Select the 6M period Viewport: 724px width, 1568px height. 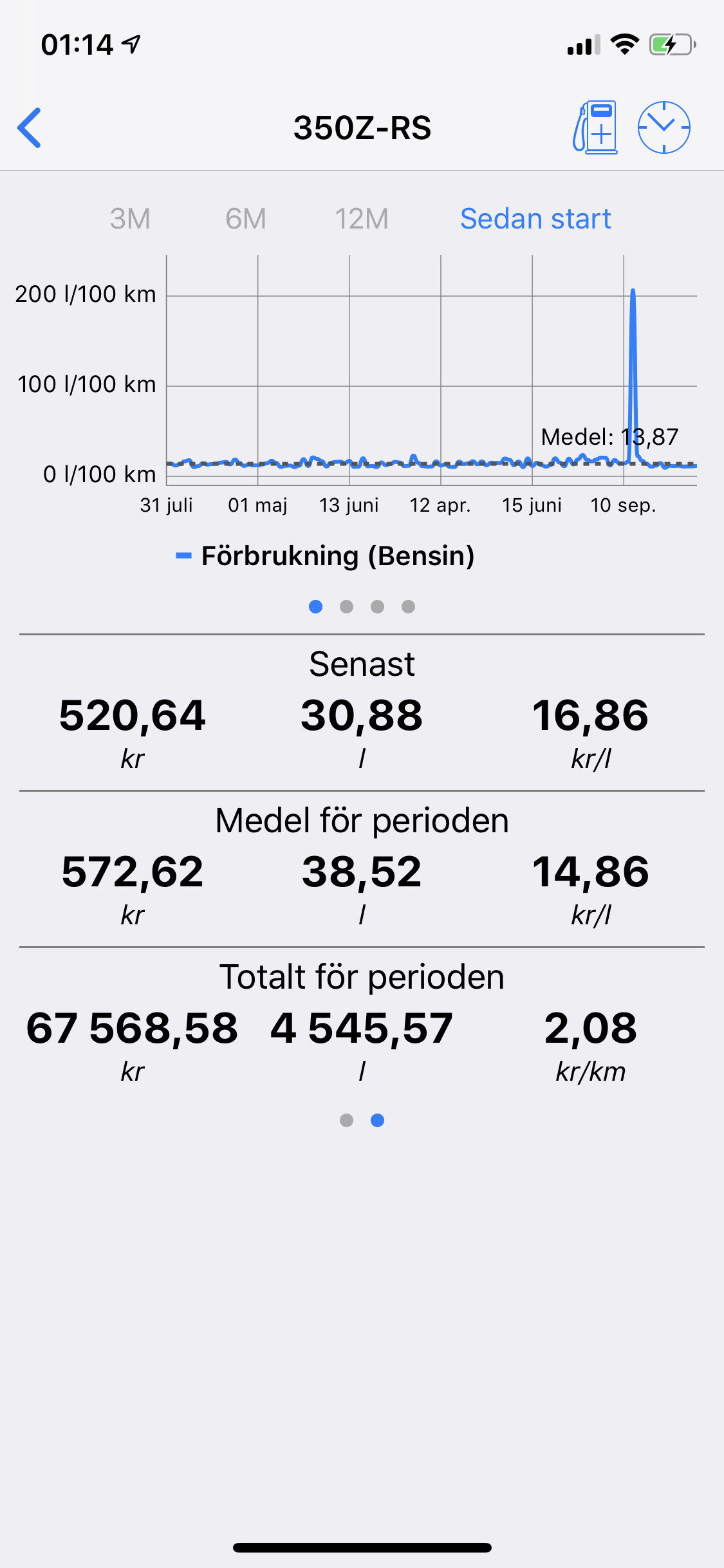tap(246, 219)
